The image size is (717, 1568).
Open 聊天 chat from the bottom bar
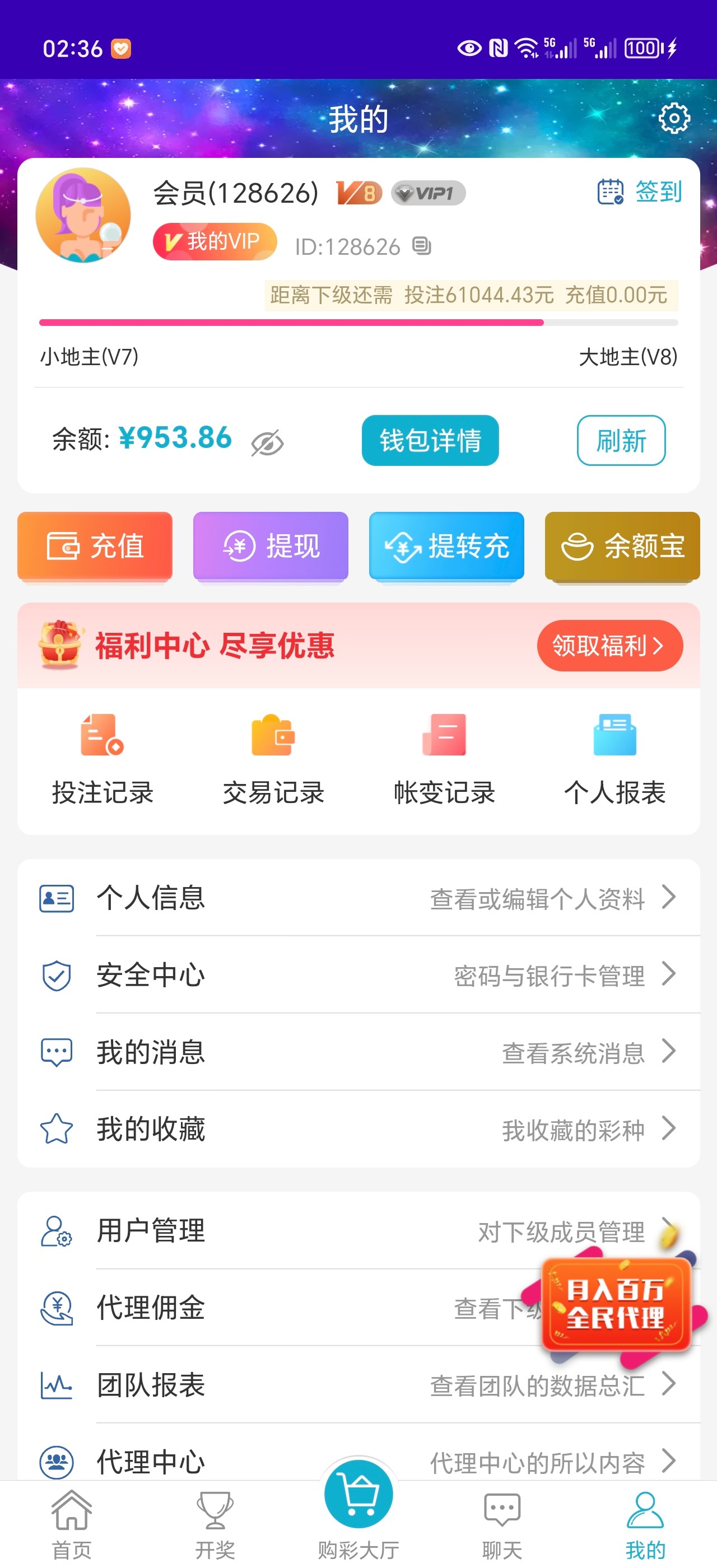[500, 1516]
